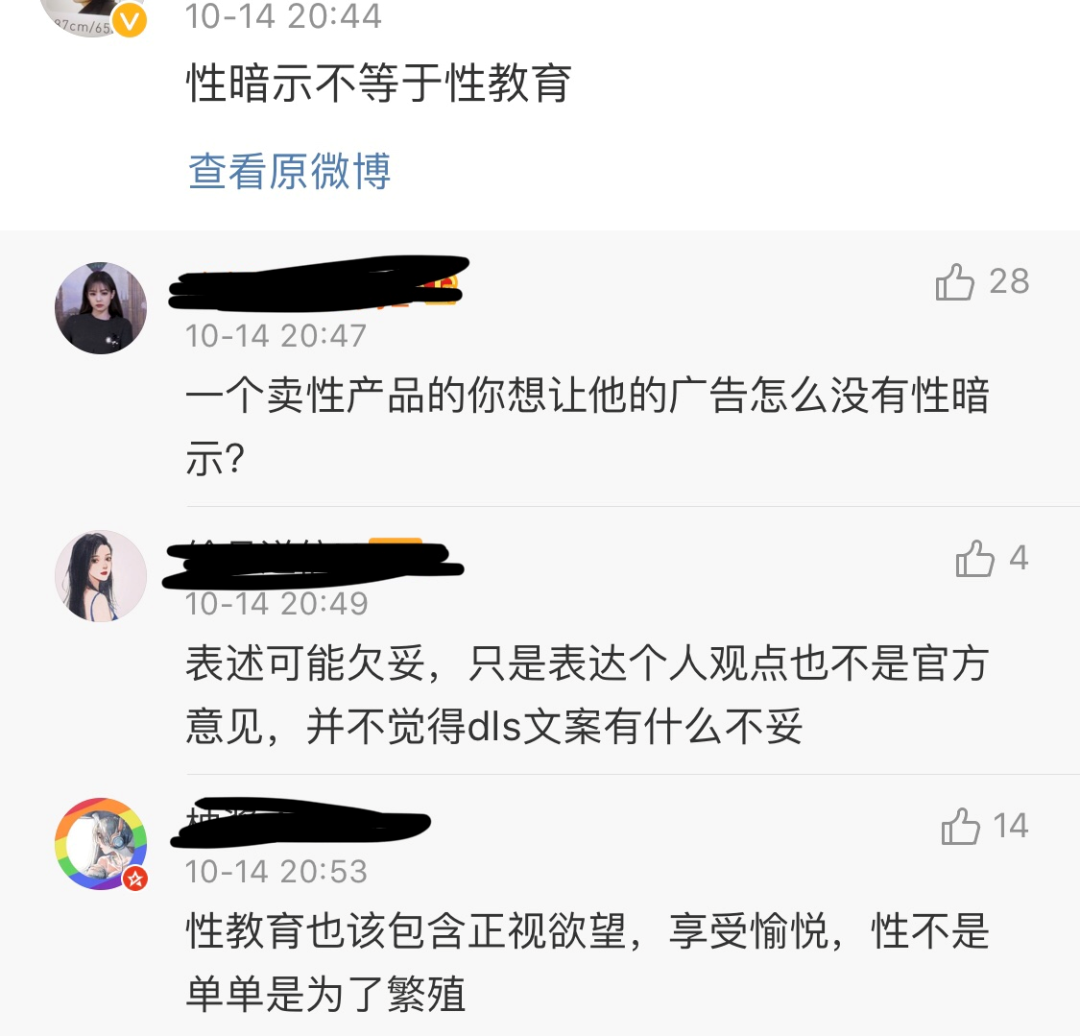
Task: Like the comment with 28 likes
Action: pos(955,283)
